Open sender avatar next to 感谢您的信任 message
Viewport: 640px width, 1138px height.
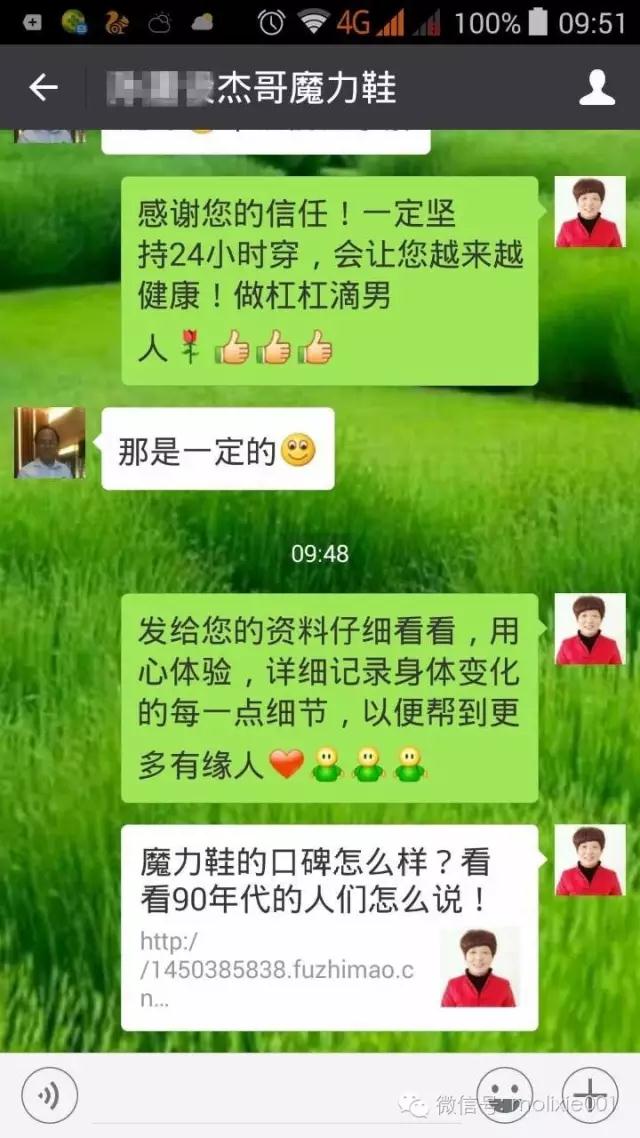pyautogui.click(x=589, y=212)
